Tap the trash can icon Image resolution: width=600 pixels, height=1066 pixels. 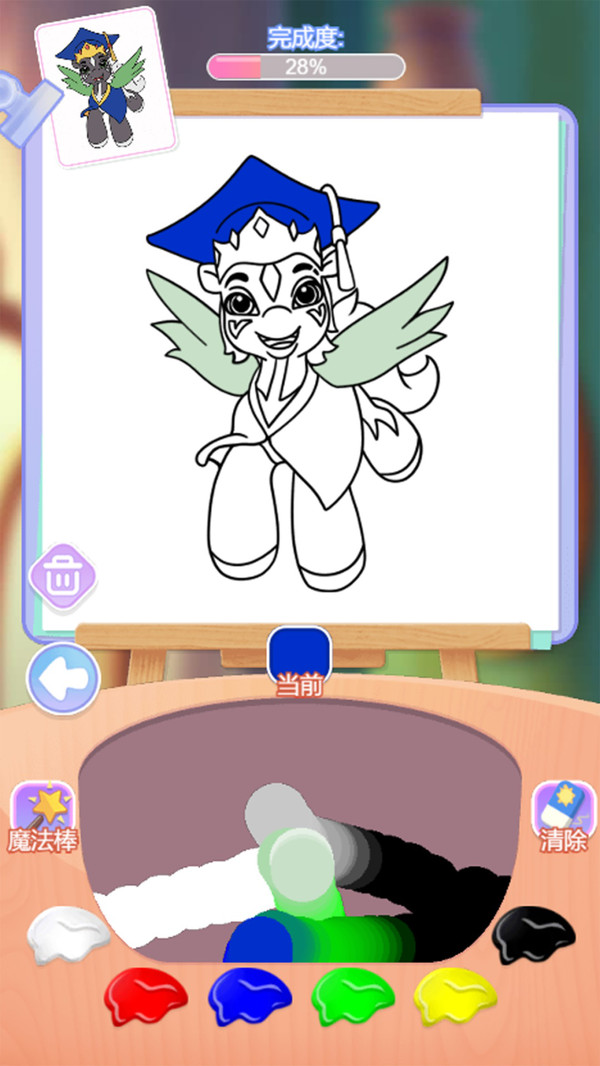click(x=63, y=577)
